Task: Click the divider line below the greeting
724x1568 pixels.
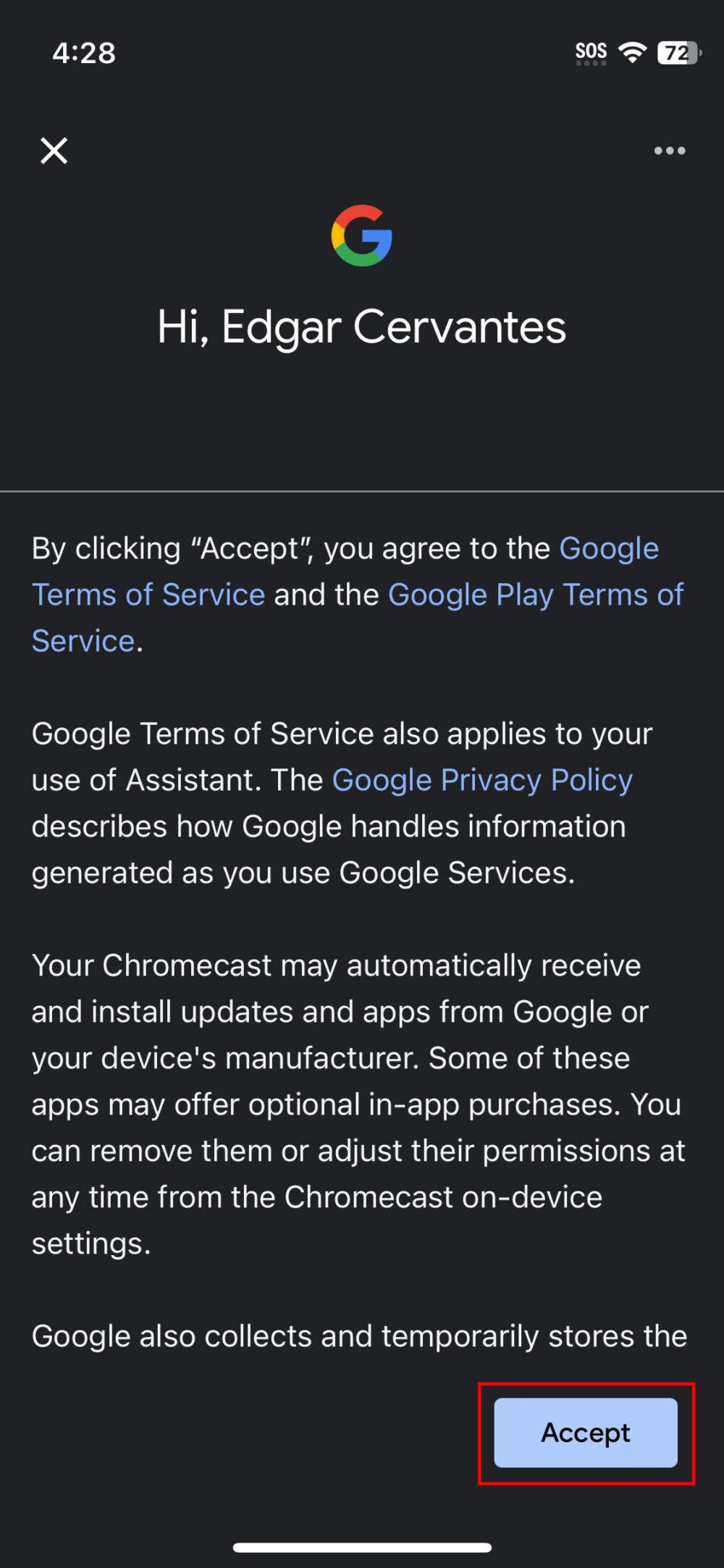Action: pos(361,492)
